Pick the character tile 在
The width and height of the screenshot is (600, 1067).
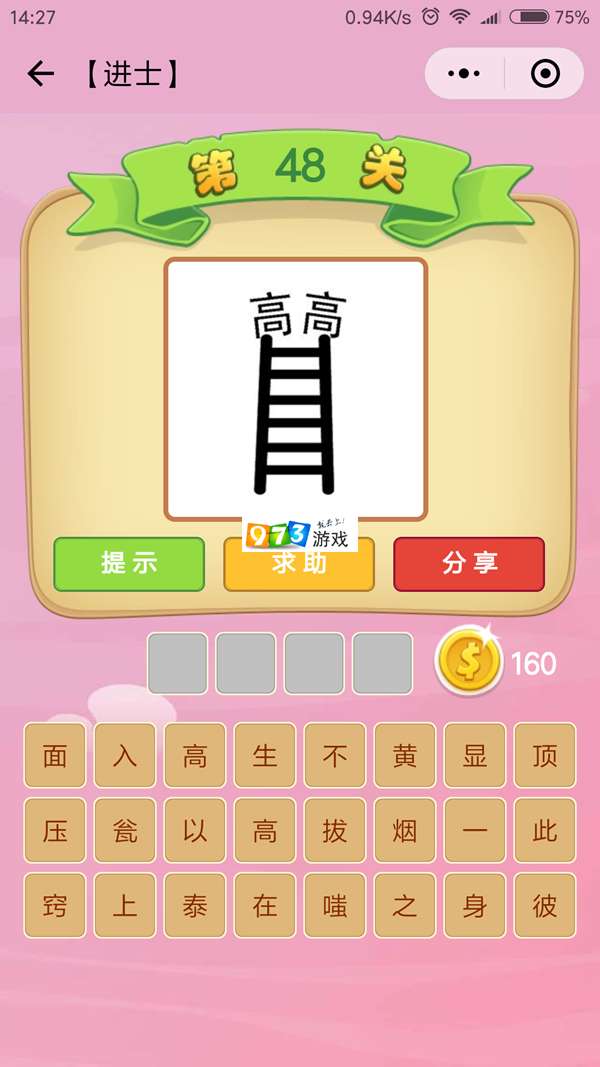pos(265,905)
